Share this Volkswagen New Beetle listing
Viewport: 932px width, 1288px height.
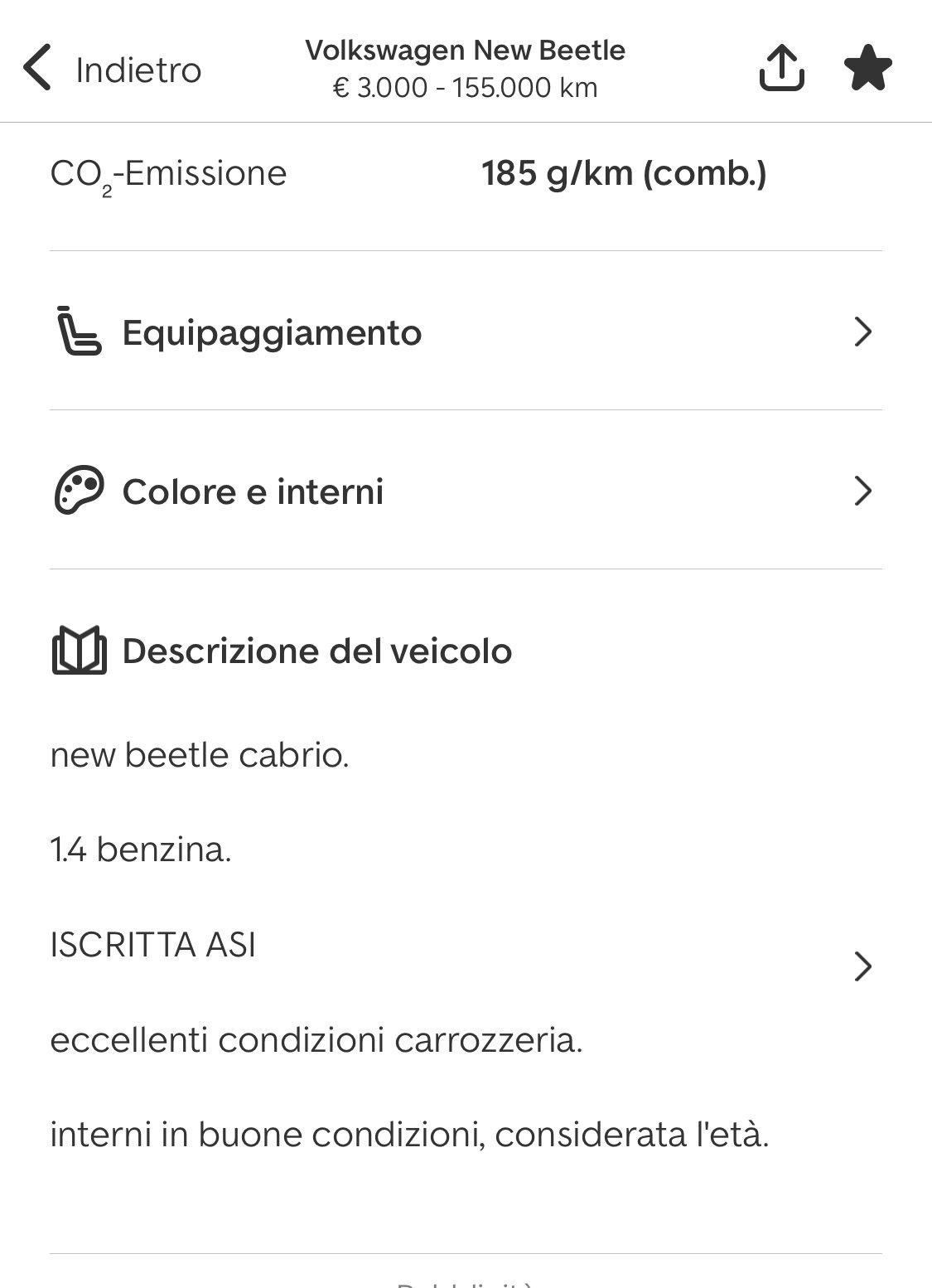click(781, 68)
